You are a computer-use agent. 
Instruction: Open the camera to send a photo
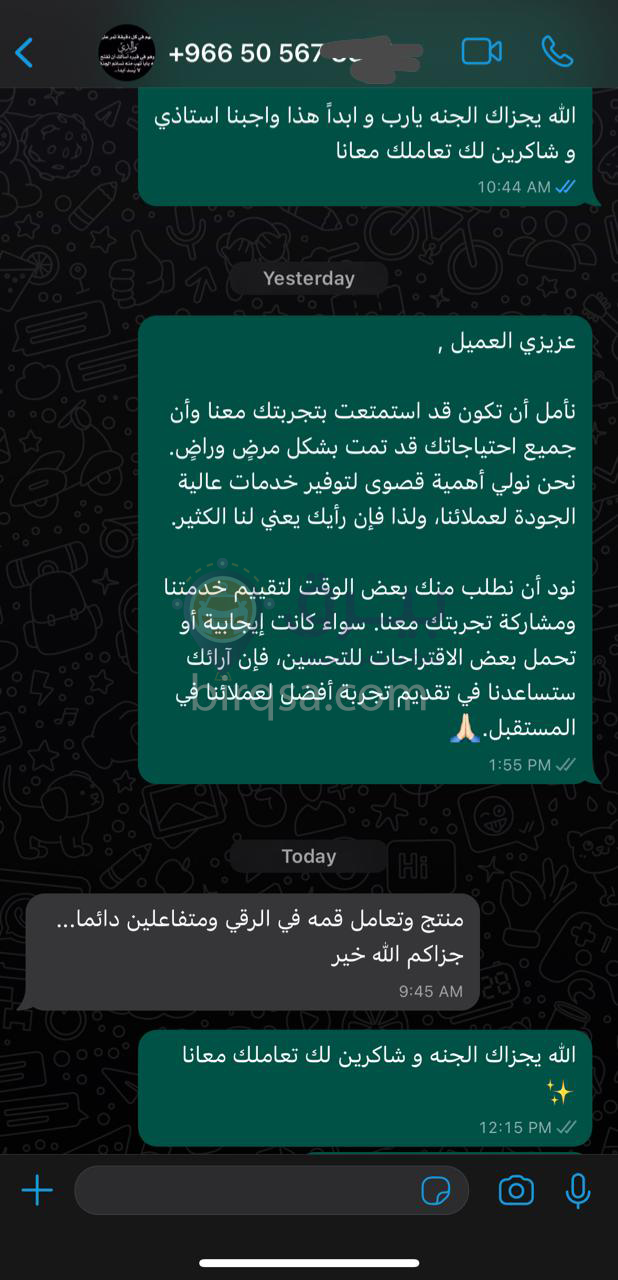[516, 1190]
